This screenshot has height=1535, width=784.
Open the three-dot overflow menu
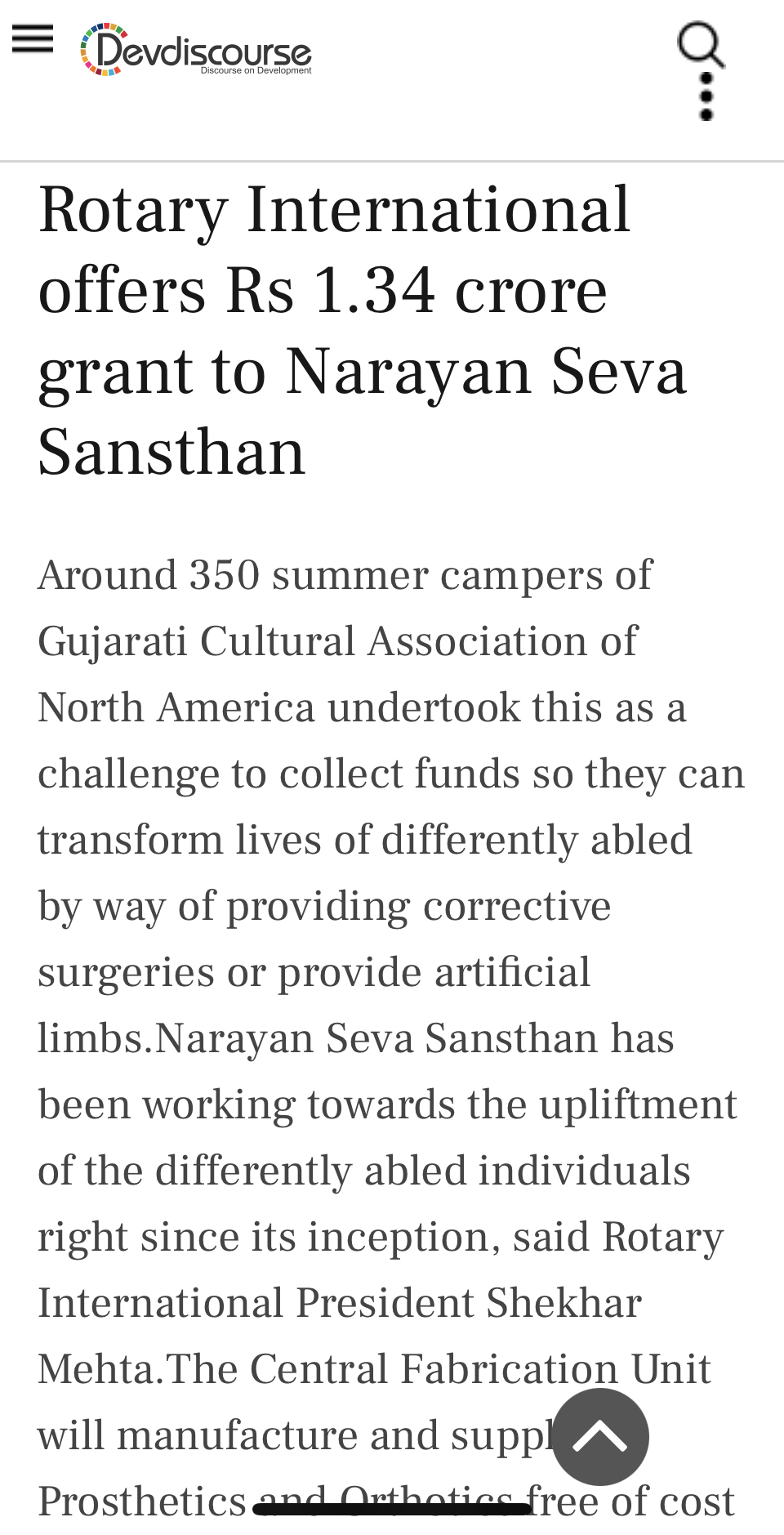click(707, 96)
